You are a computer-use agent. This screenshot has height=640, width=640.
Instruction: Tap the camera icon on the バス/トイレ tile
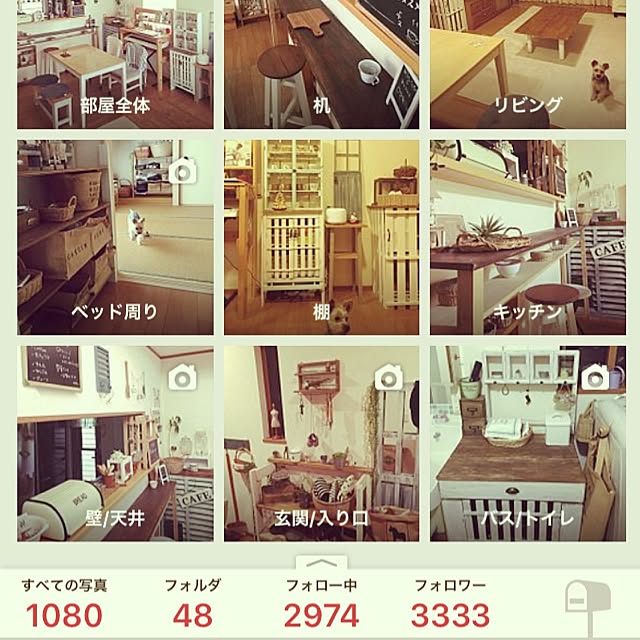[x=596, y=376]
